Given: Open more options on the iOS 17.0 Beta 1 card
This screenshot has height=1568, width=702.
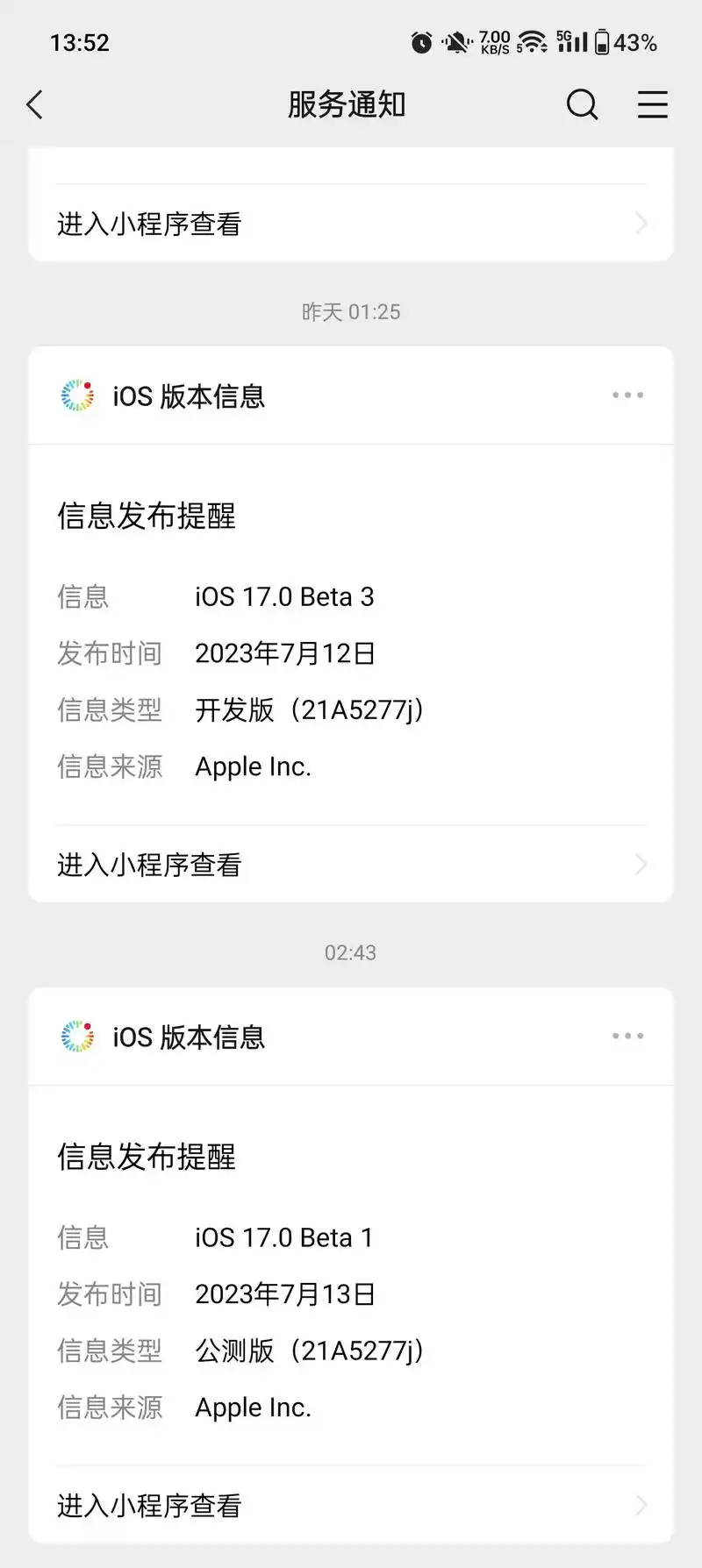Looking at the screenshot, I should point(627,1036).
